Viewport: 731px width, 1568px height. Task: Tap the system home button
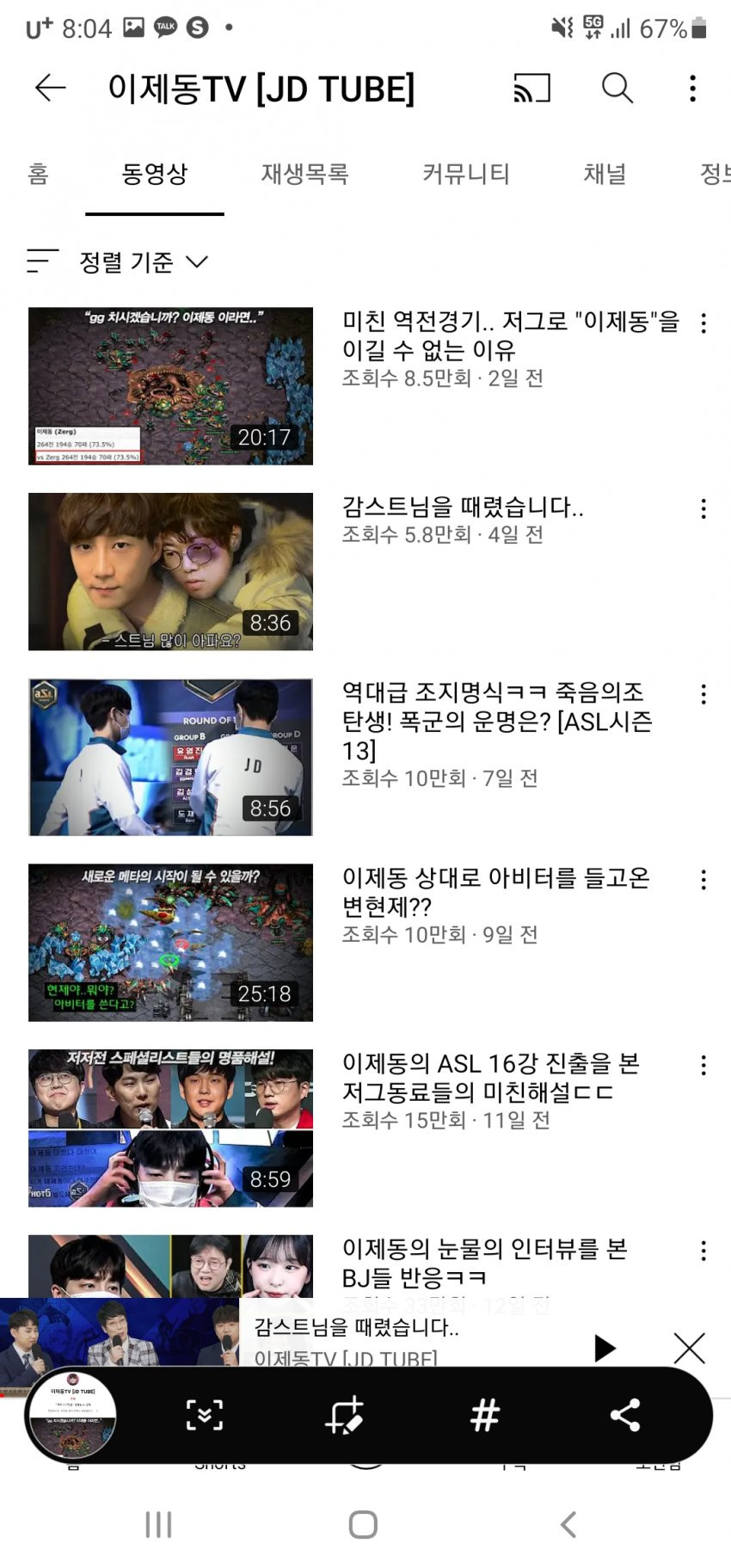363,1525
